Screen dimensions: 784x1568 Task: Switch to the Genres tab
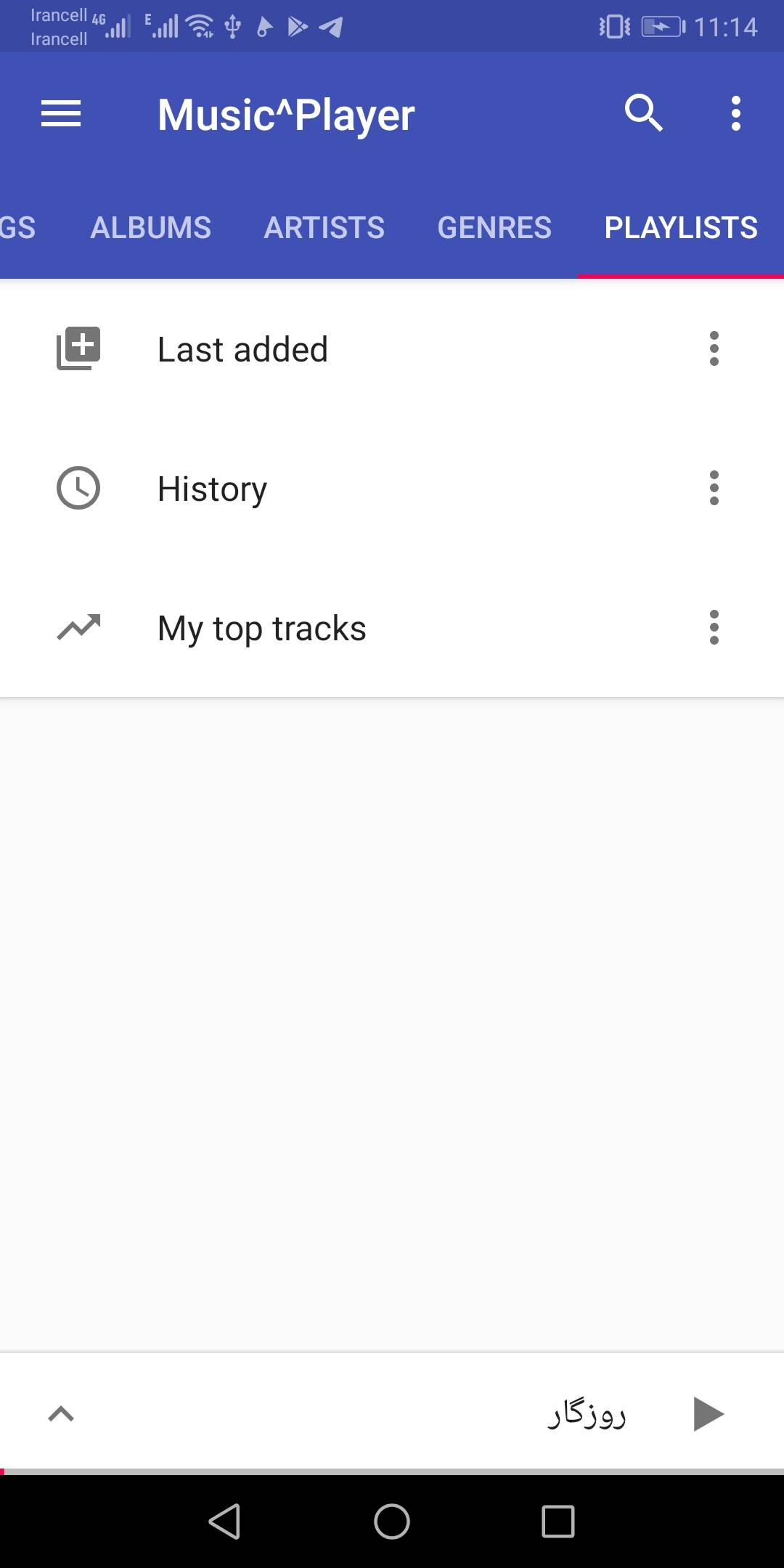click(x=494, y=227)
